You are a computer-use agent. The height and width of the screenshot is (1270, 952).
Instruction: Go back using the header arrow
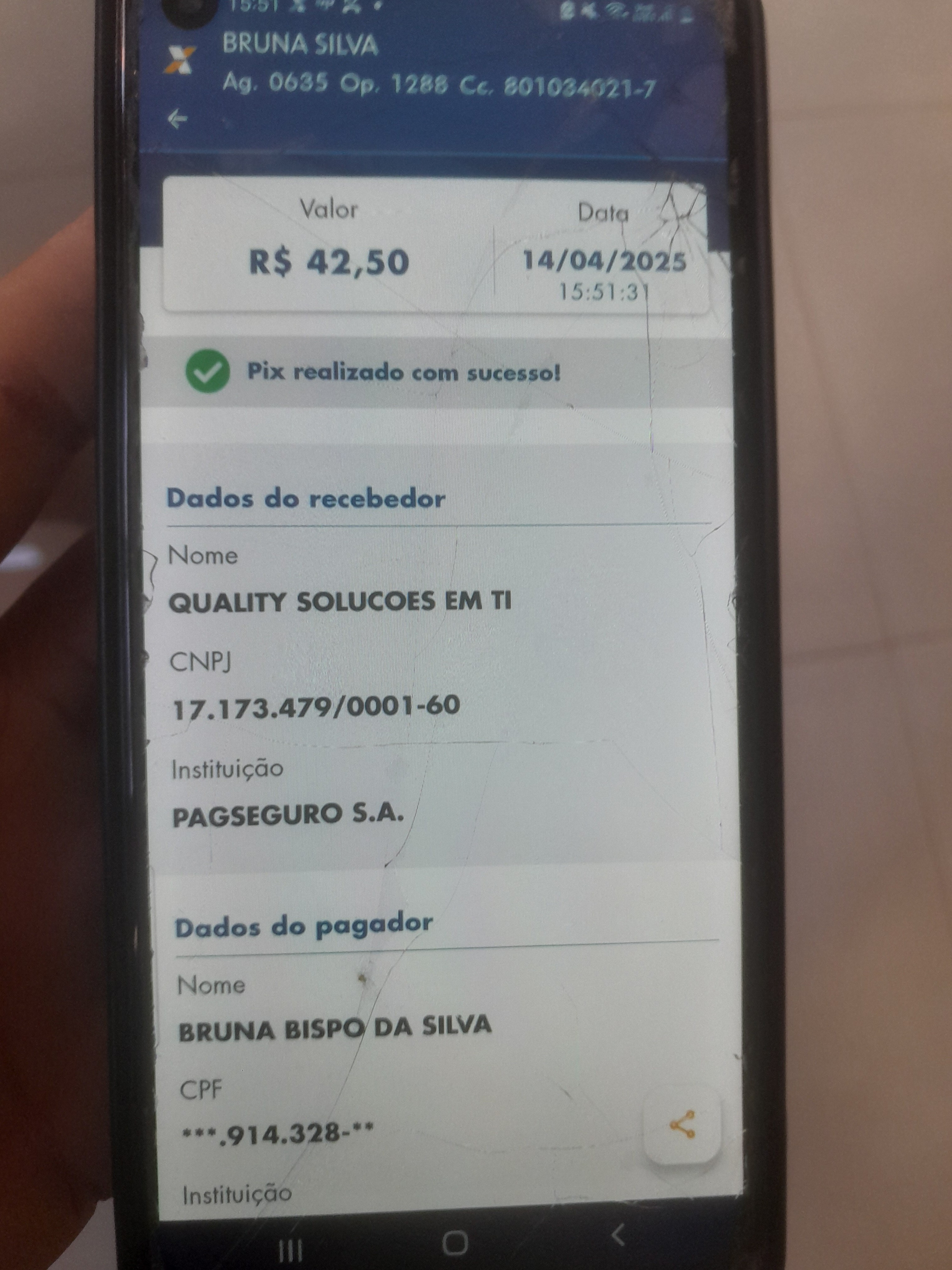[177, 120]
